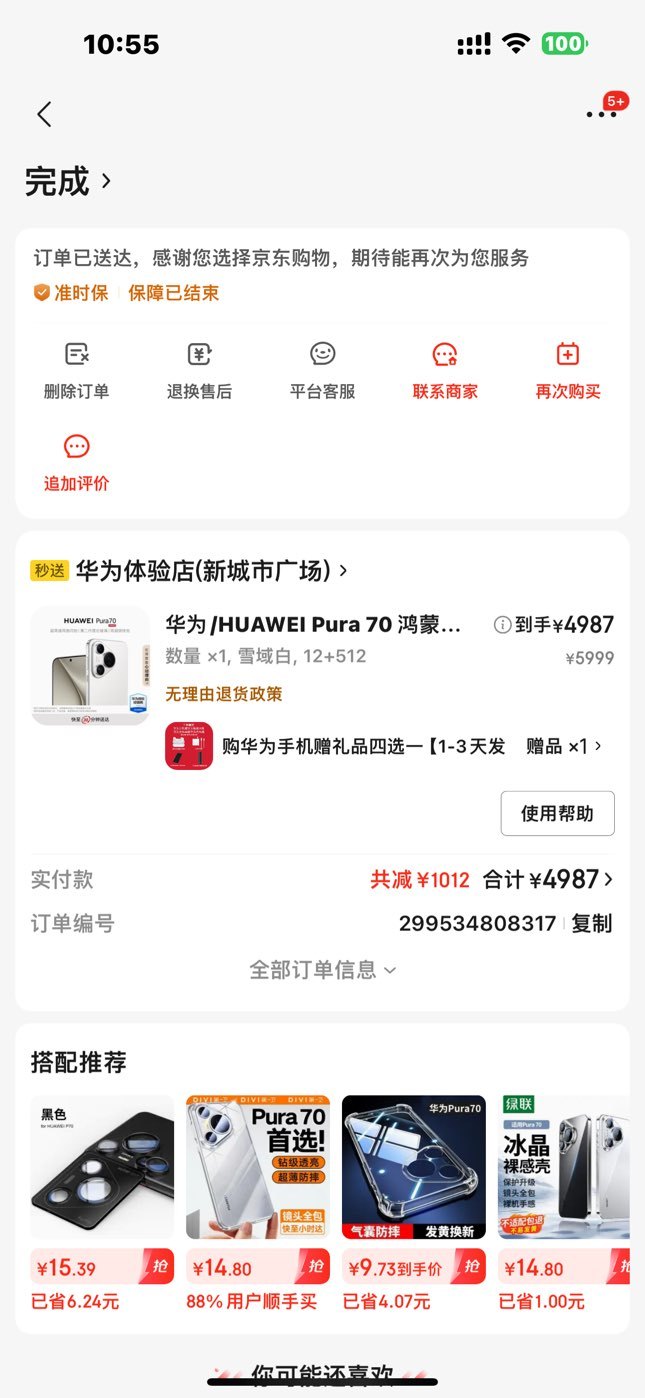Contact 平台客服 platform support

[322, 370]
